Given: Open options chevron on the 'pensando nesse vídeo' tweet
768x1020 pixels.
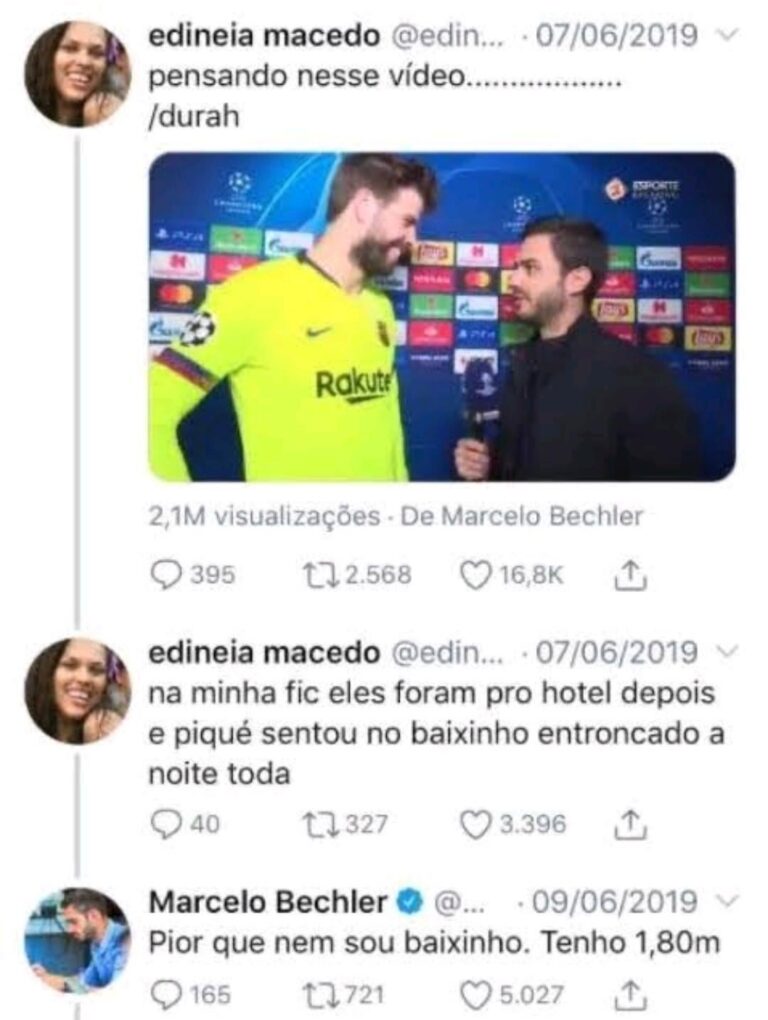Looking at the screenshot, I should (728, 34).
